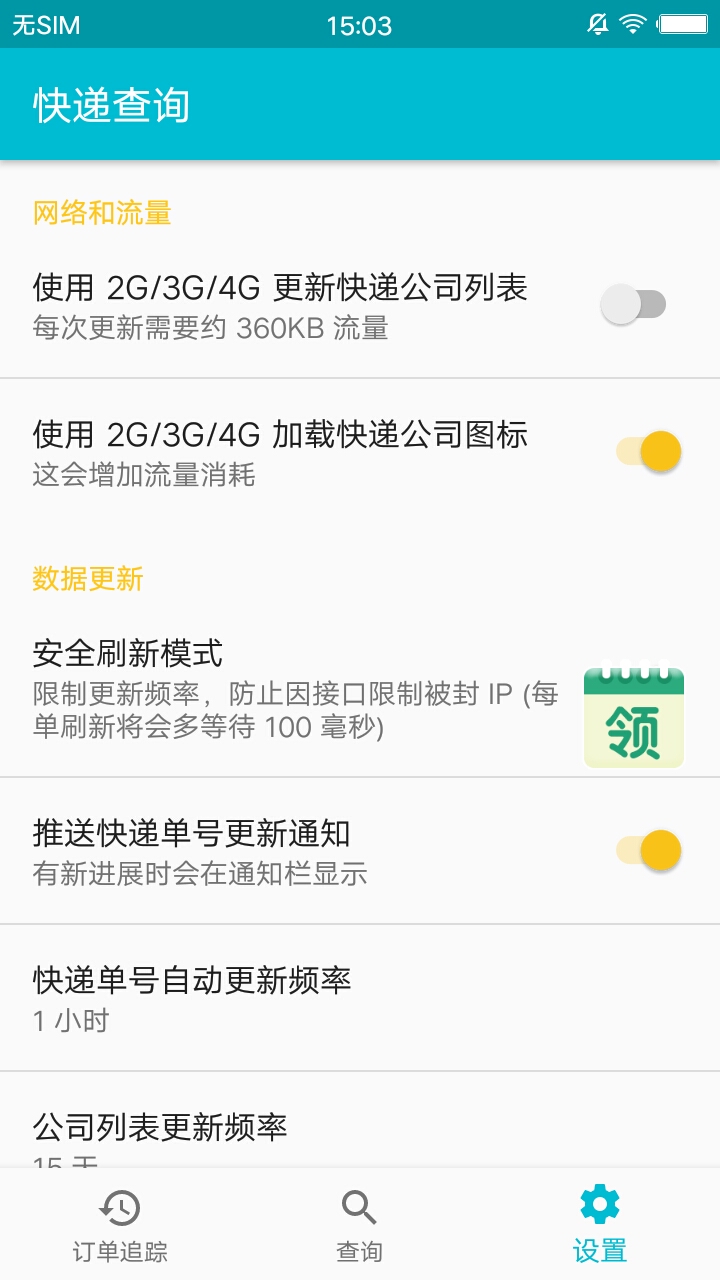720x1280 pixels.
Task: Tap the gear icon on 设置 tab
Action: click(599, 1205)
